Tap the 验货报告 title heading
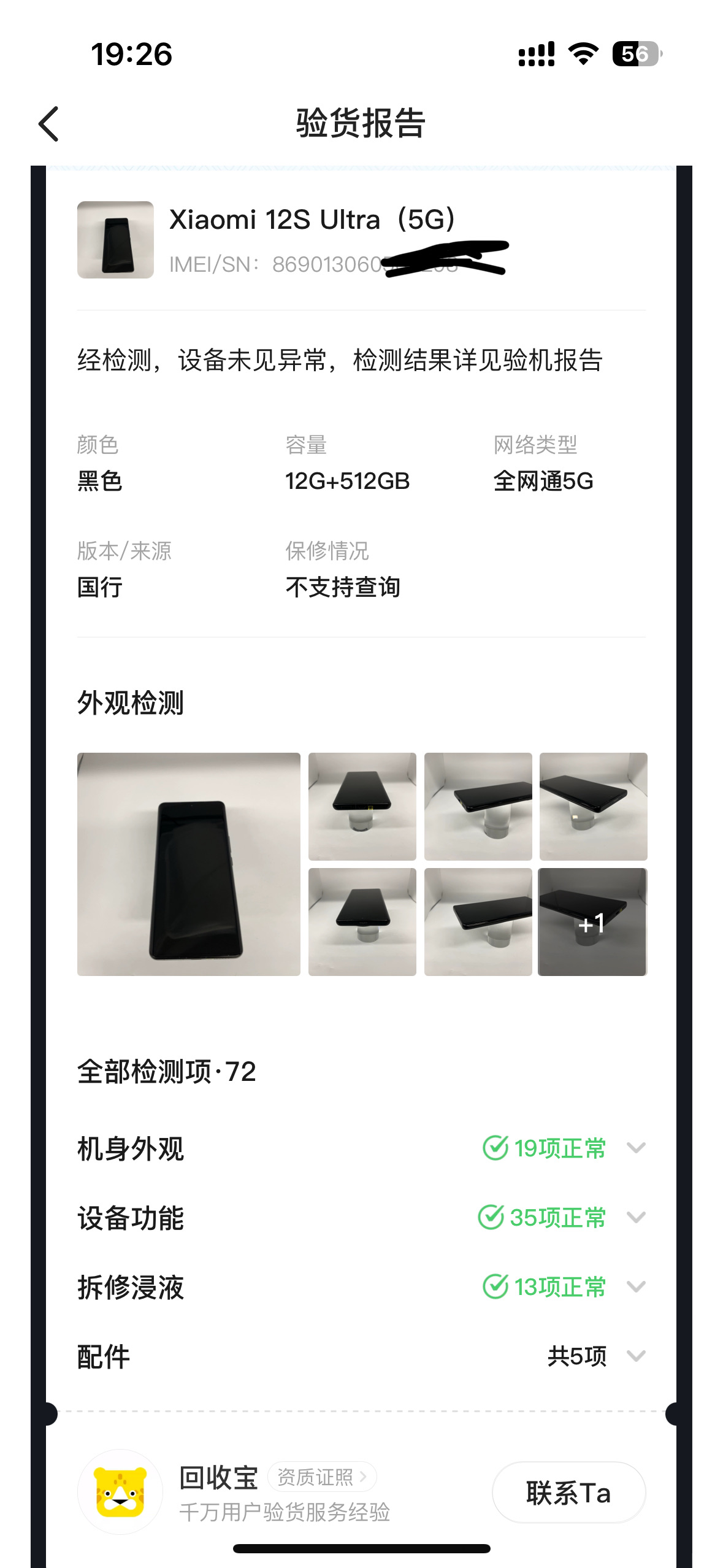The width and height of the screenshot is (723, 1568). point(361,121)
